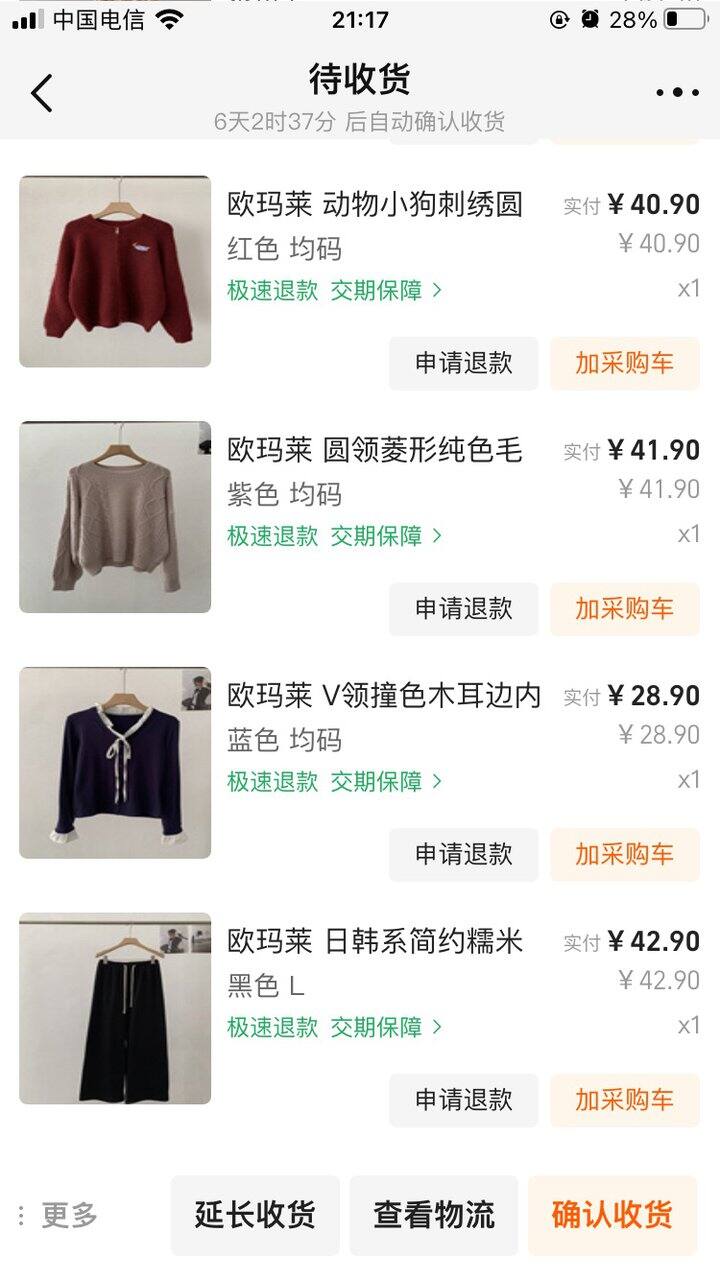Add the black pants to purchase cart

(x=624, y=1100)
